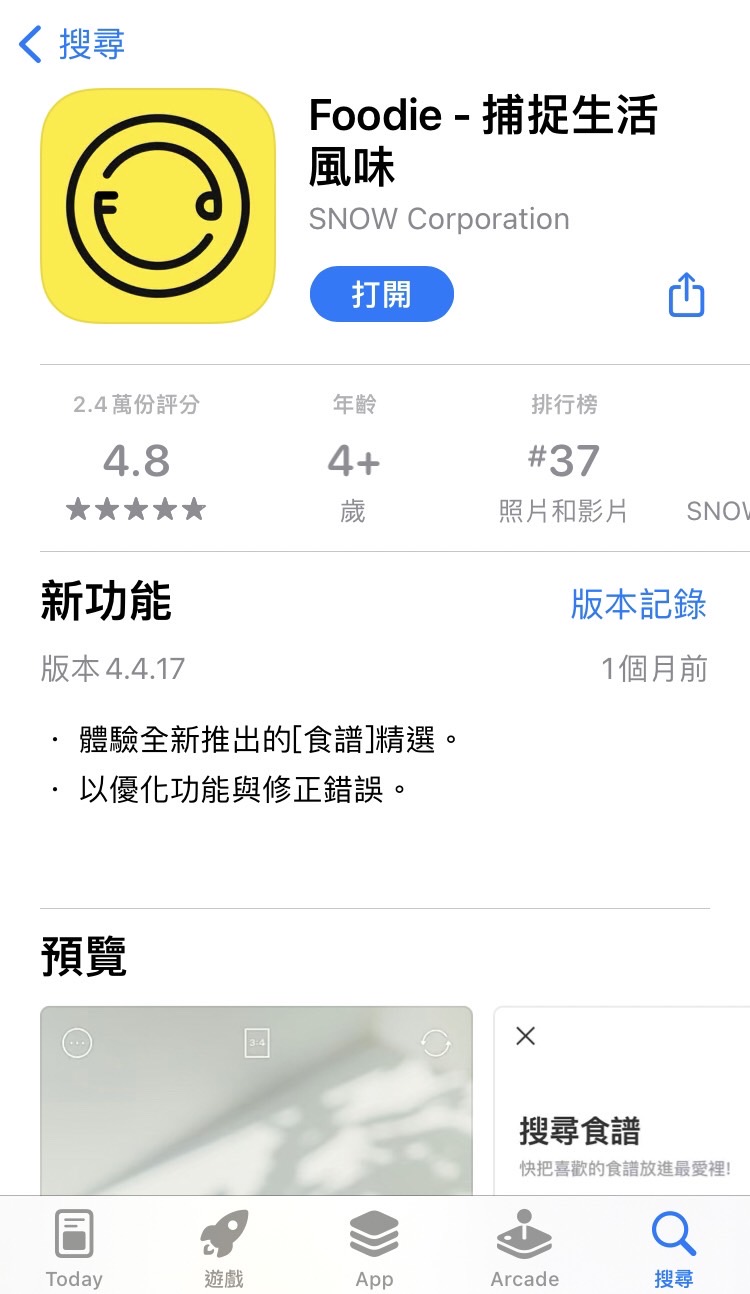Viewport: 750px width, 1294px height.
Task: Expand the rankings by tapping #37
Action: (565, 459)
